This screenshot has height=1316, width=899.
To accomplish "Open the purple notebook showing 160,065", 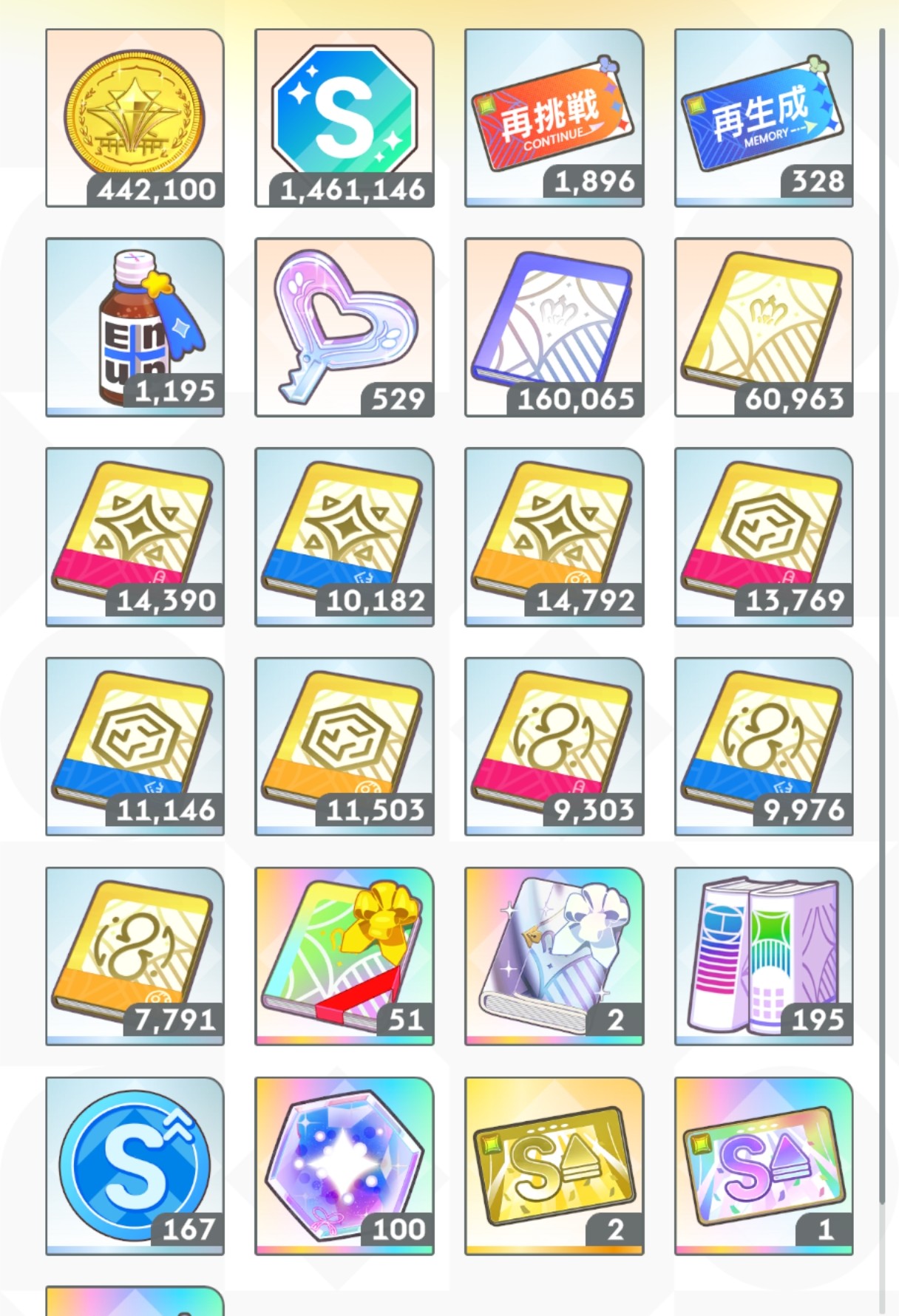I will [x=554, y=327].
